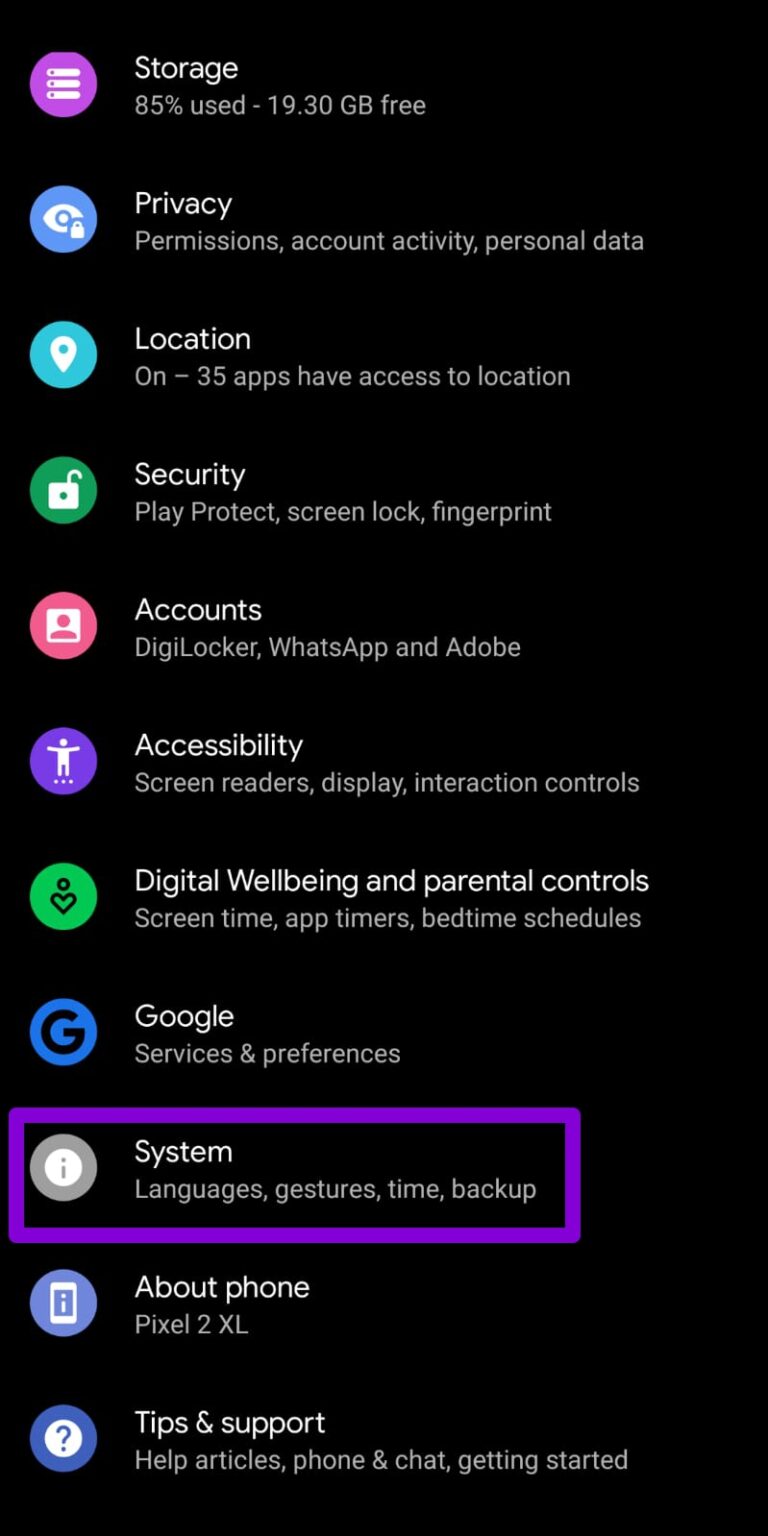Click the Storage icon
The image size is (768, 1536).
pyautogui.click(x=63, y=84)
